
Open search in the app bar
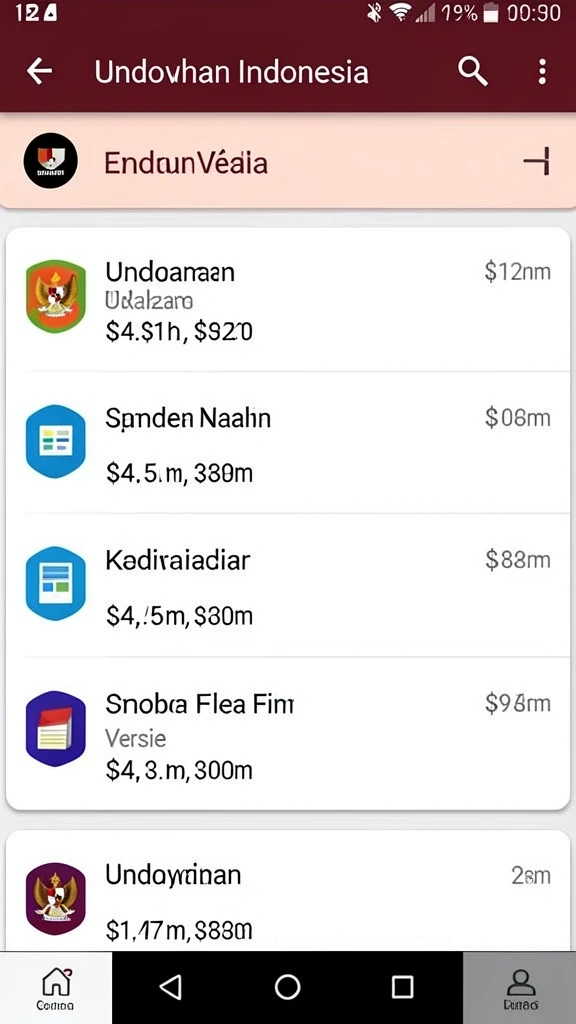(x=473, y=71)
